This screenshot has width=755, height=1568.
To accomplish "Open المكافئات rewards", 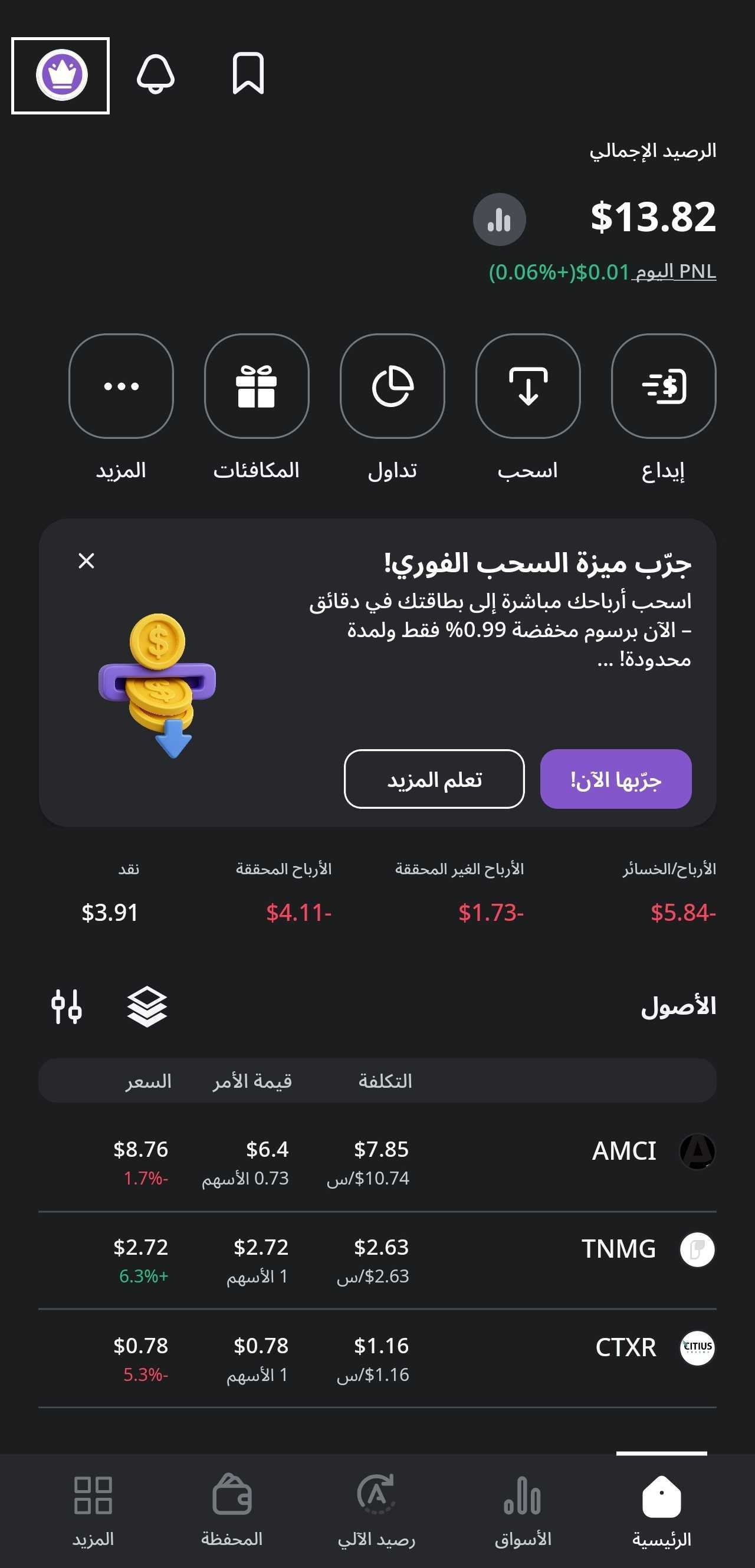I will pos(256,386).
